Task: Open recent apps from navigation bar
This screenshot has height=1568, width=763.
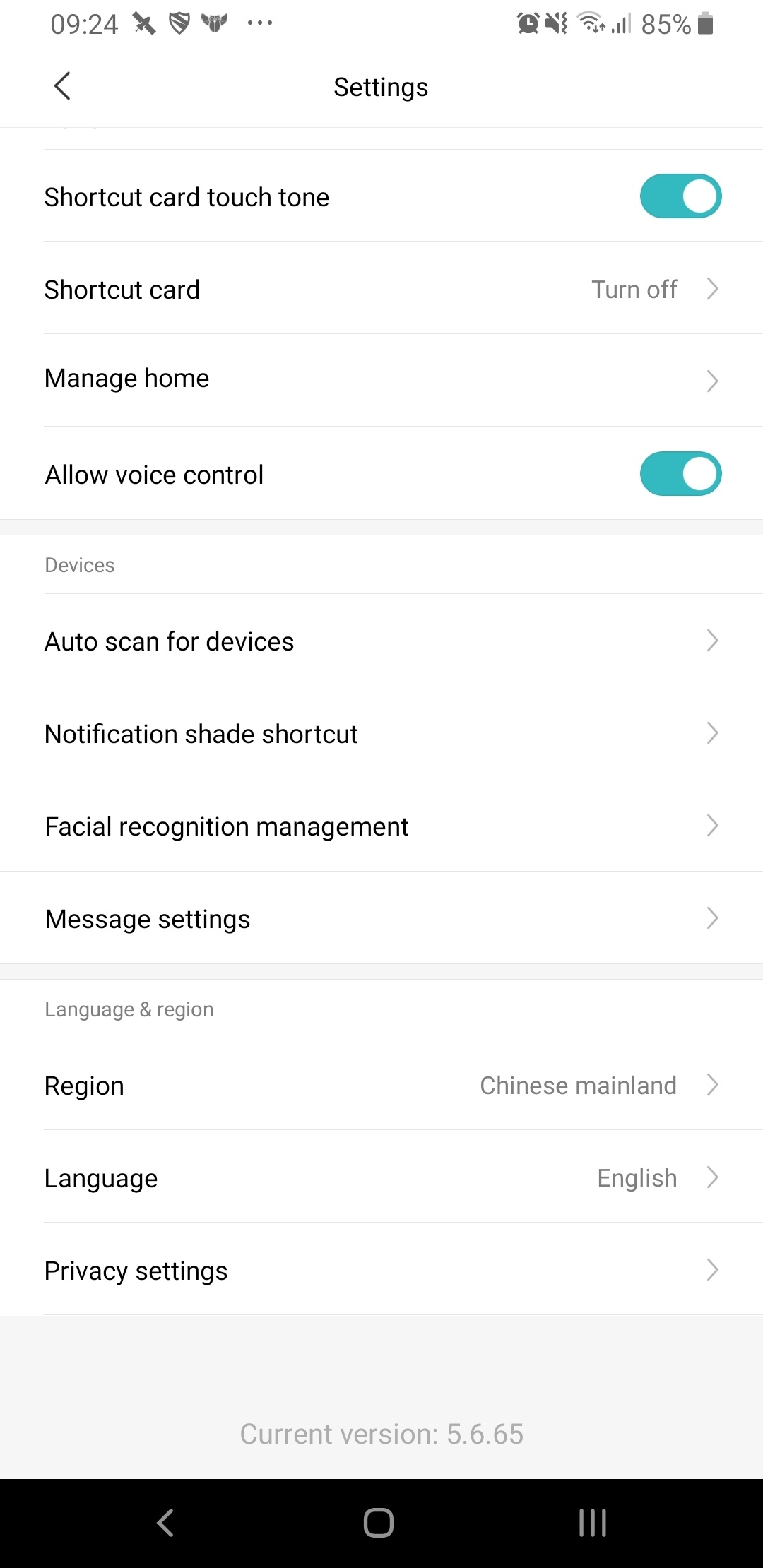Action: click(x=593, y=1523)
